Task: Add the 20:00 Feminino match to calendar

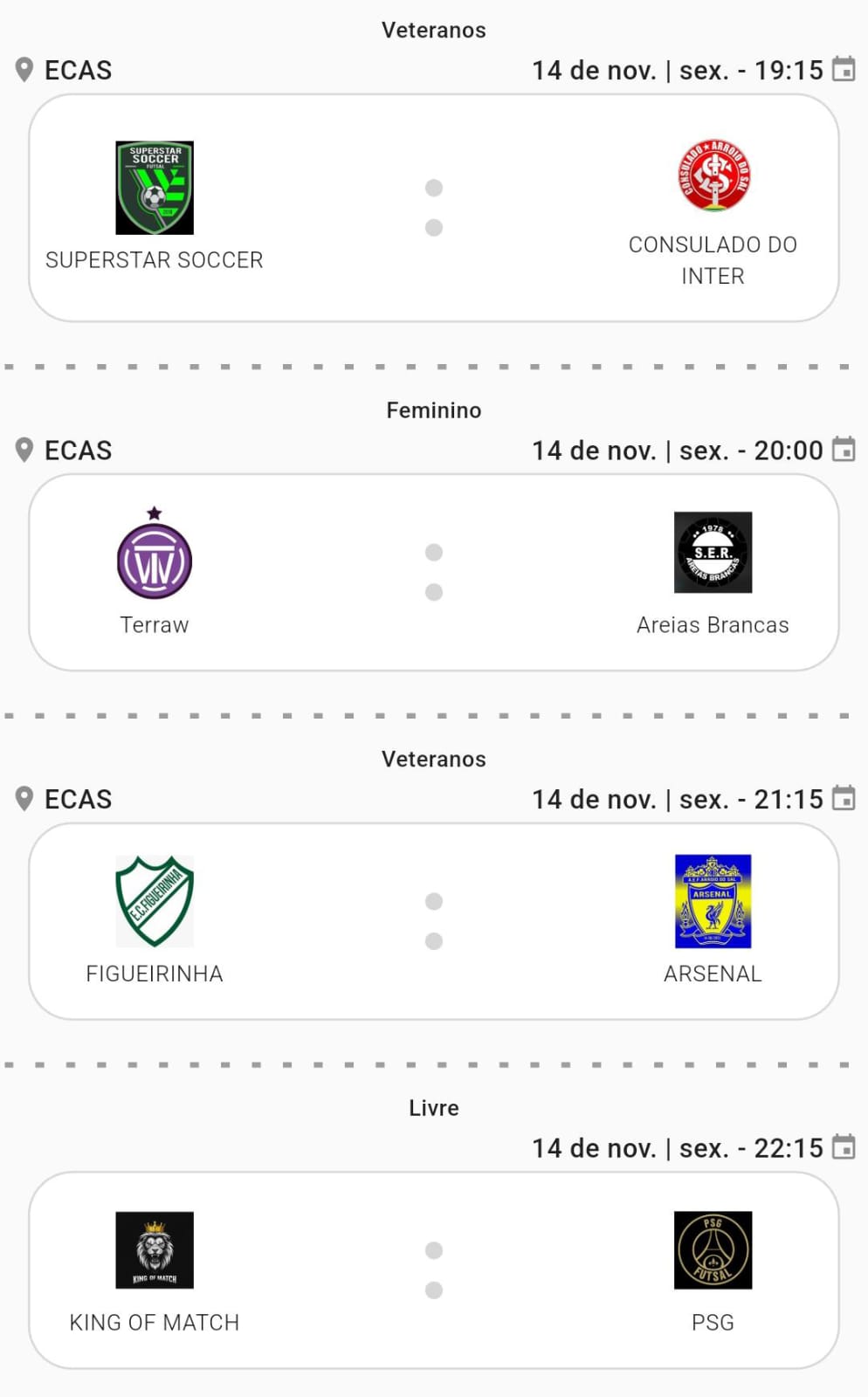Action: (844, 450)
